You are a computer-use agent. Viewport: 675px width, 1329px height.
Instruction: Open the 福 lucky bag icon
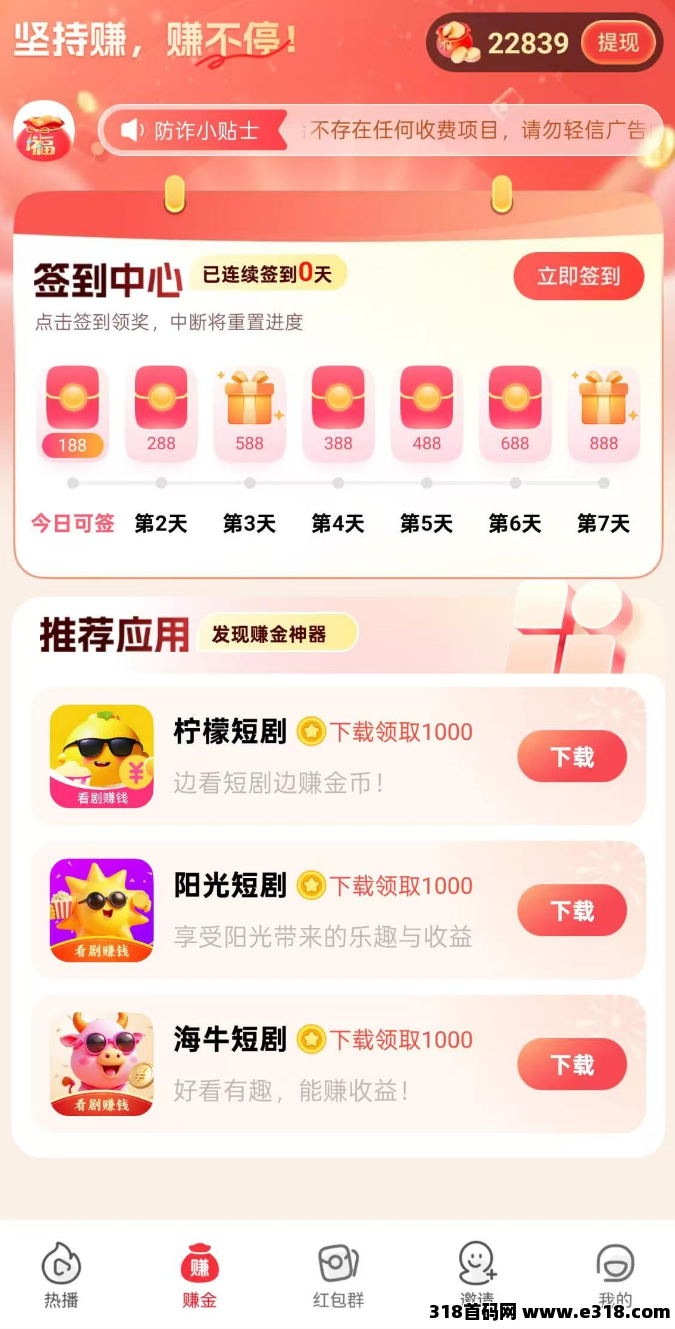[43, 133]
